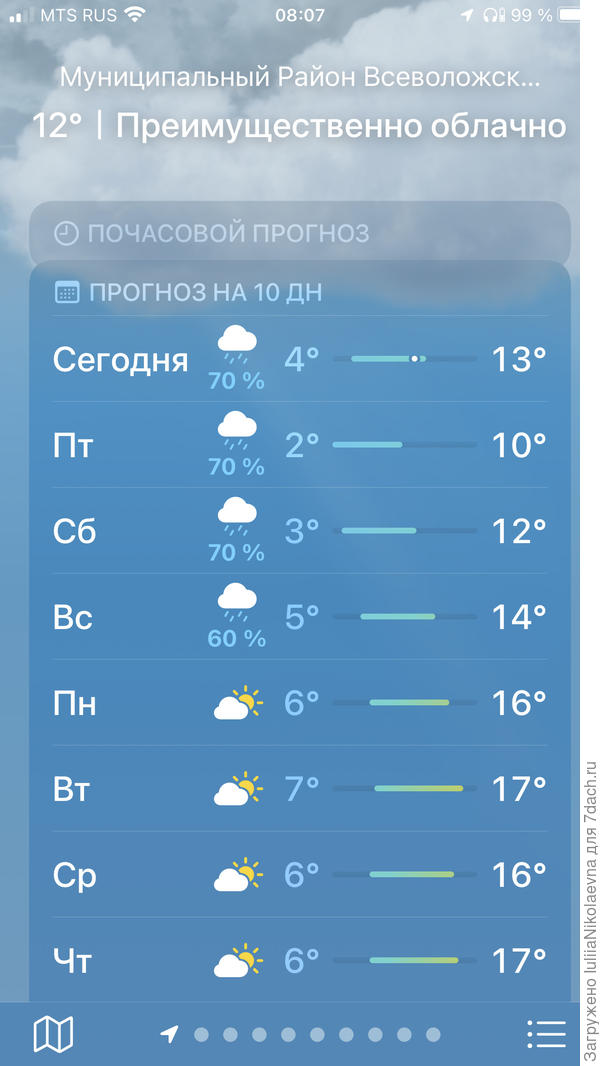Open Thursday's forecast row (Чт)

pos(300,962)
